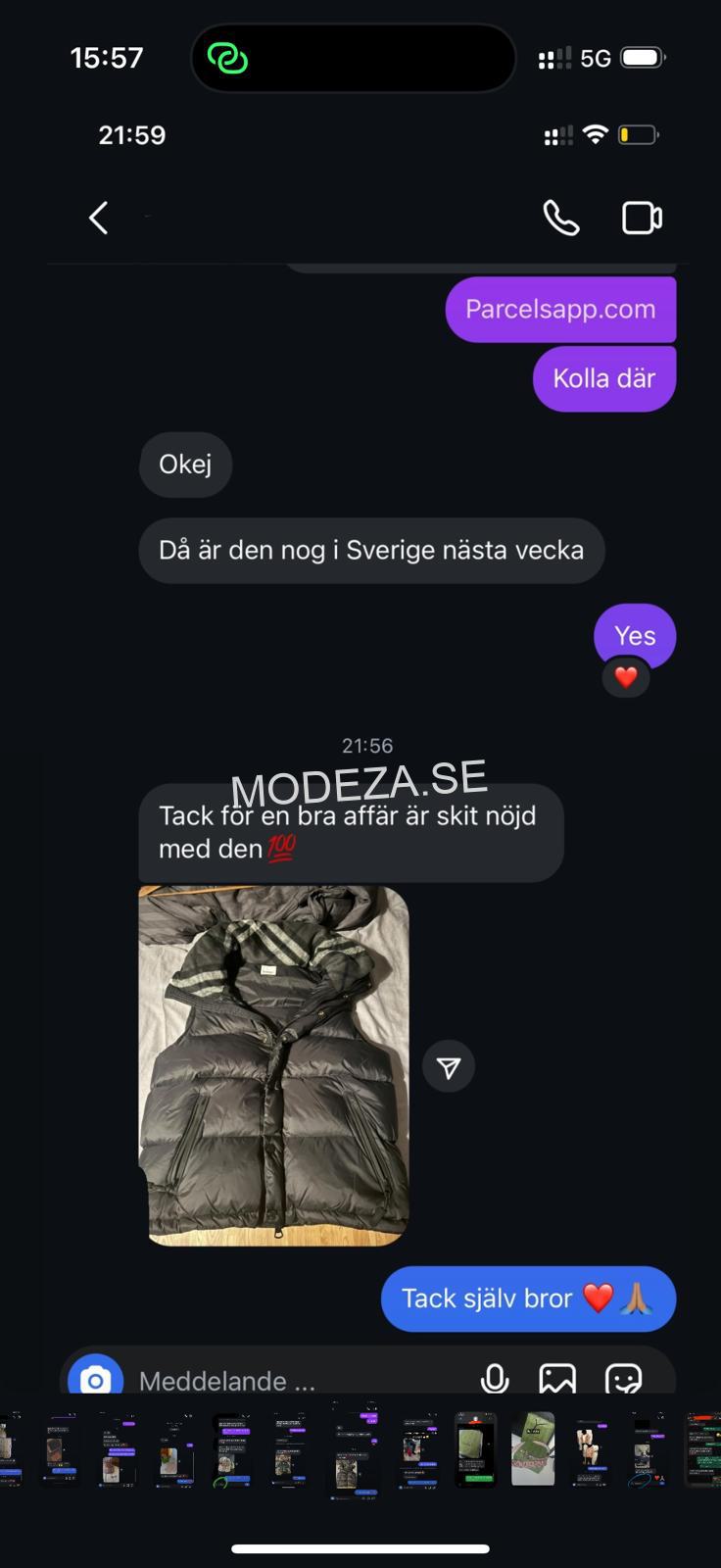
Task: Open the strip thumbnail with a green chat bubble
Action: click(476, 1450)
